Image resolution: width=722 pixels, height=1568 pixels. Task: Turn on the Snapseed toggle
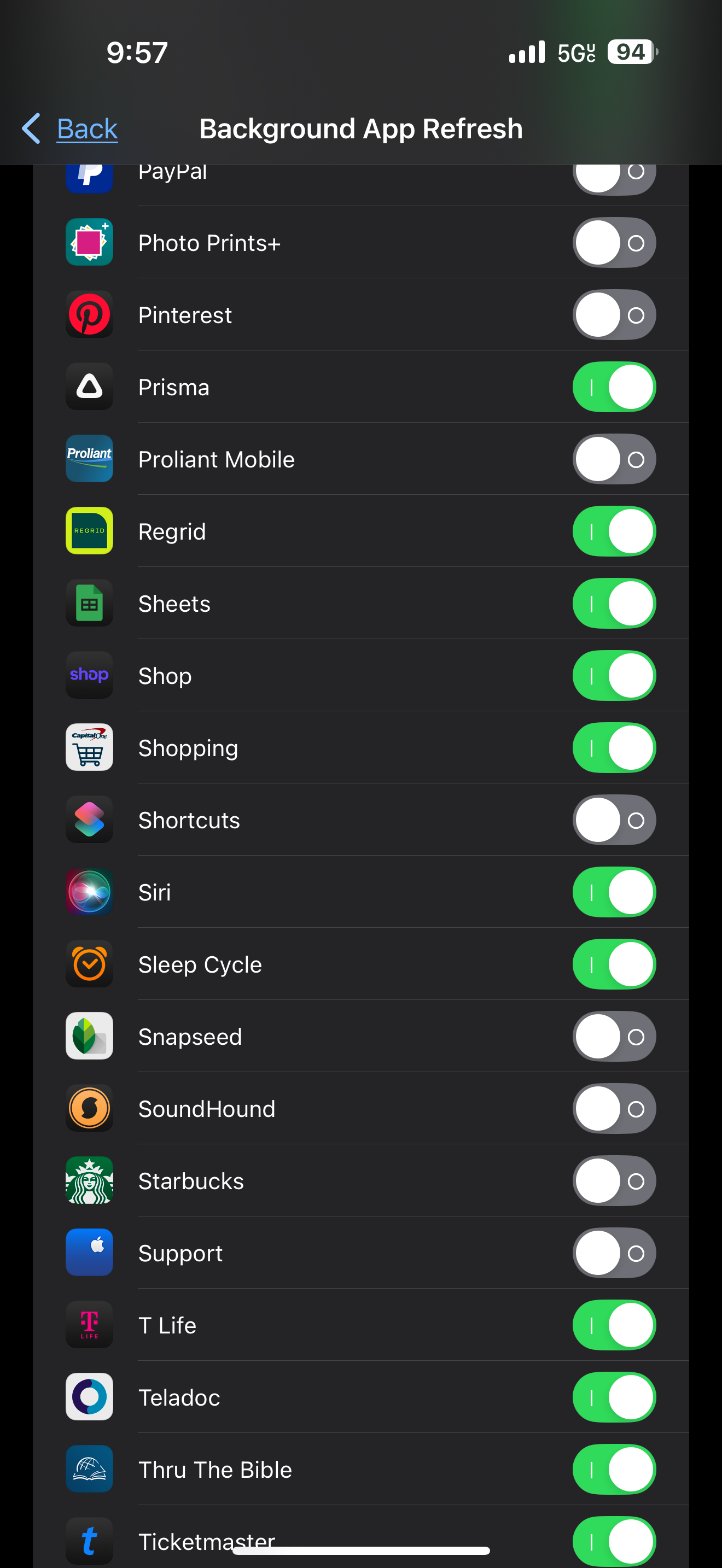(614, 1037)
